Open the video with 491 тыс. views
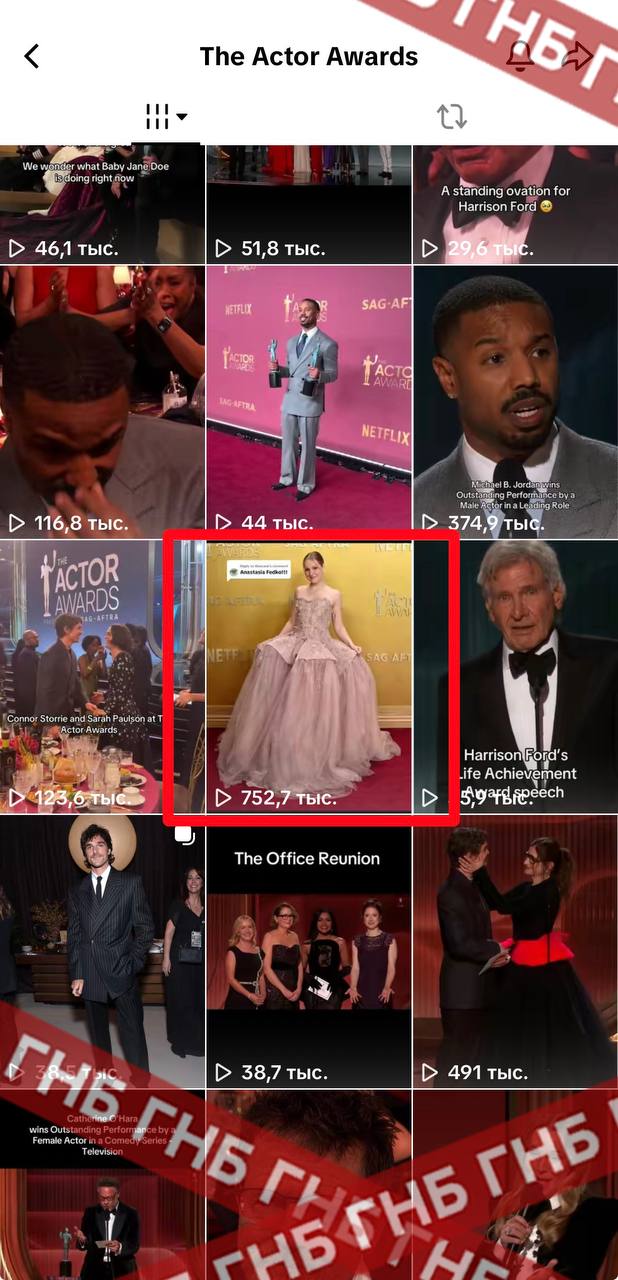Image resolution: width=618 pixels, height=1280 pixels. (x=515, y=950)
